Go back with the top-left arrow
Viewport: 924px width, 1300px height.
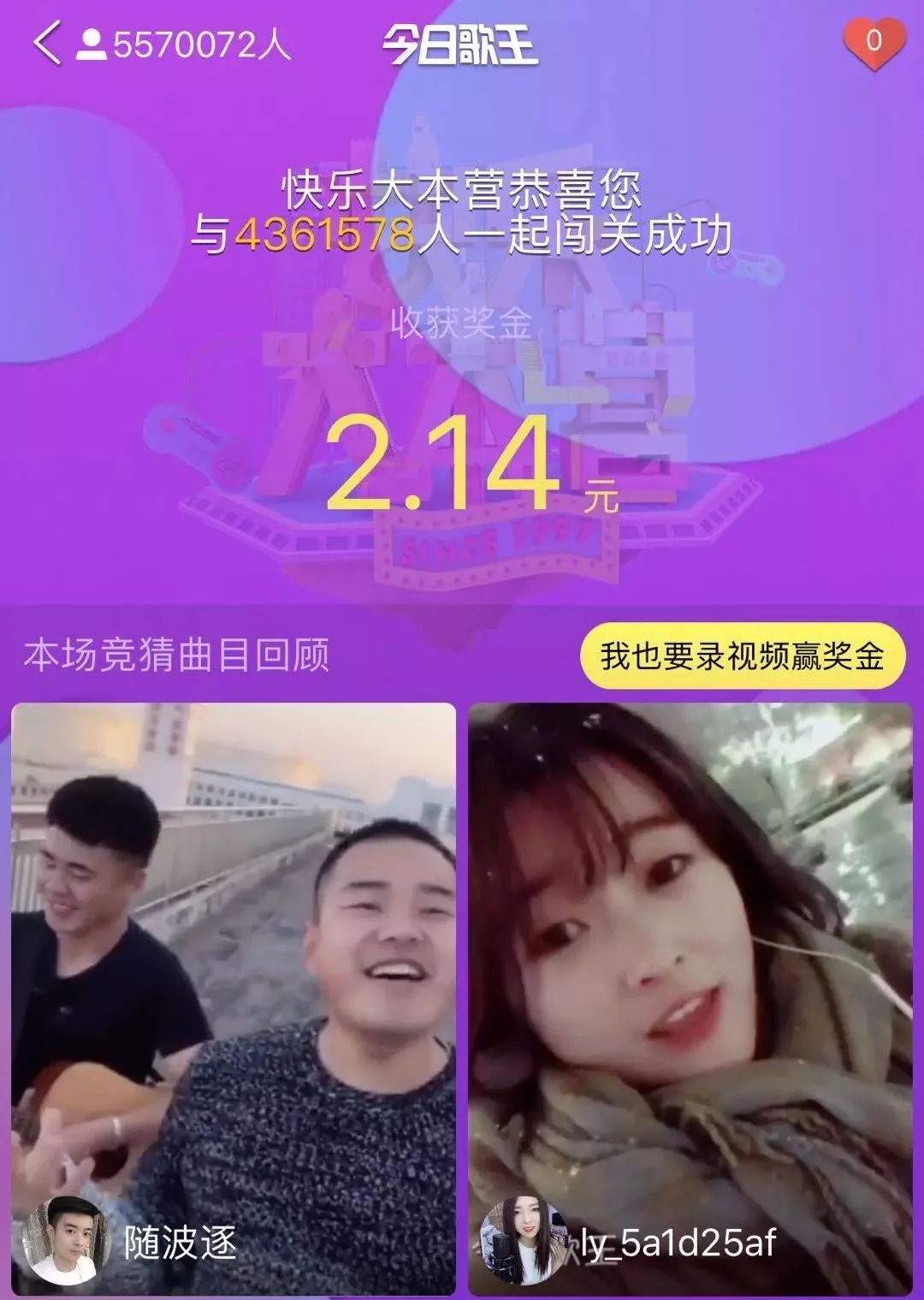click(48, 44)
